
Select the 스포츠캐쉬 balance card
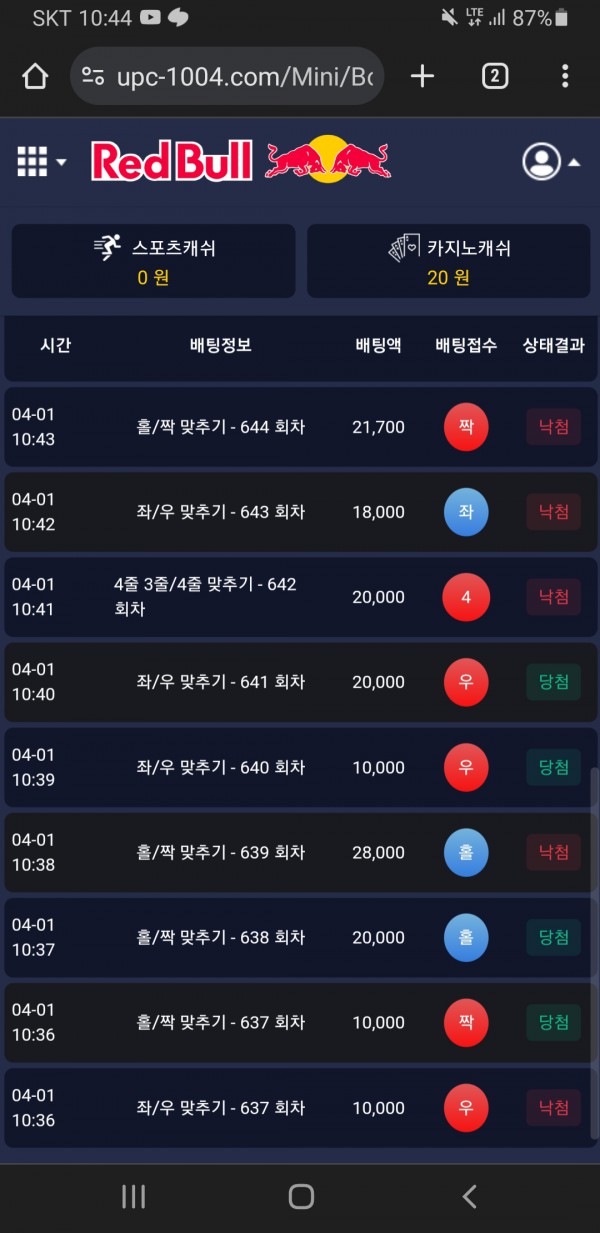(153, 261)
